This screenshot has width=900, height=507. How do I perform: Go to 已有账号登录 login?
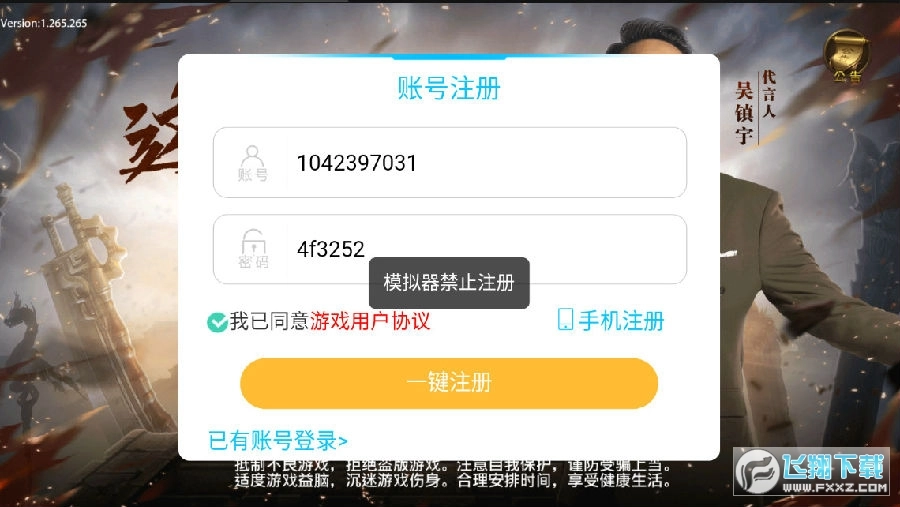[x=278, y=440]
